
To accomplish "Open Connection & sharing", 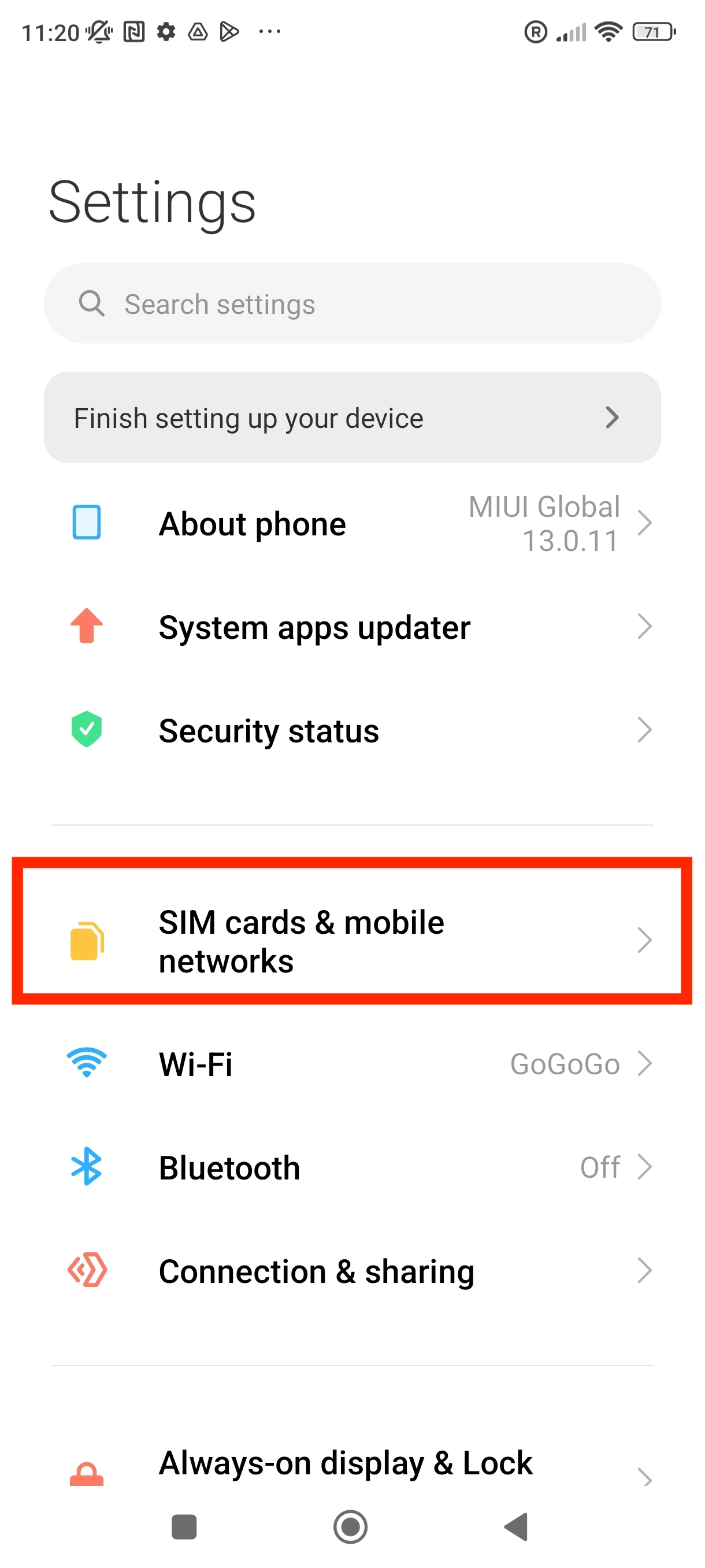I will point(351,1271).
